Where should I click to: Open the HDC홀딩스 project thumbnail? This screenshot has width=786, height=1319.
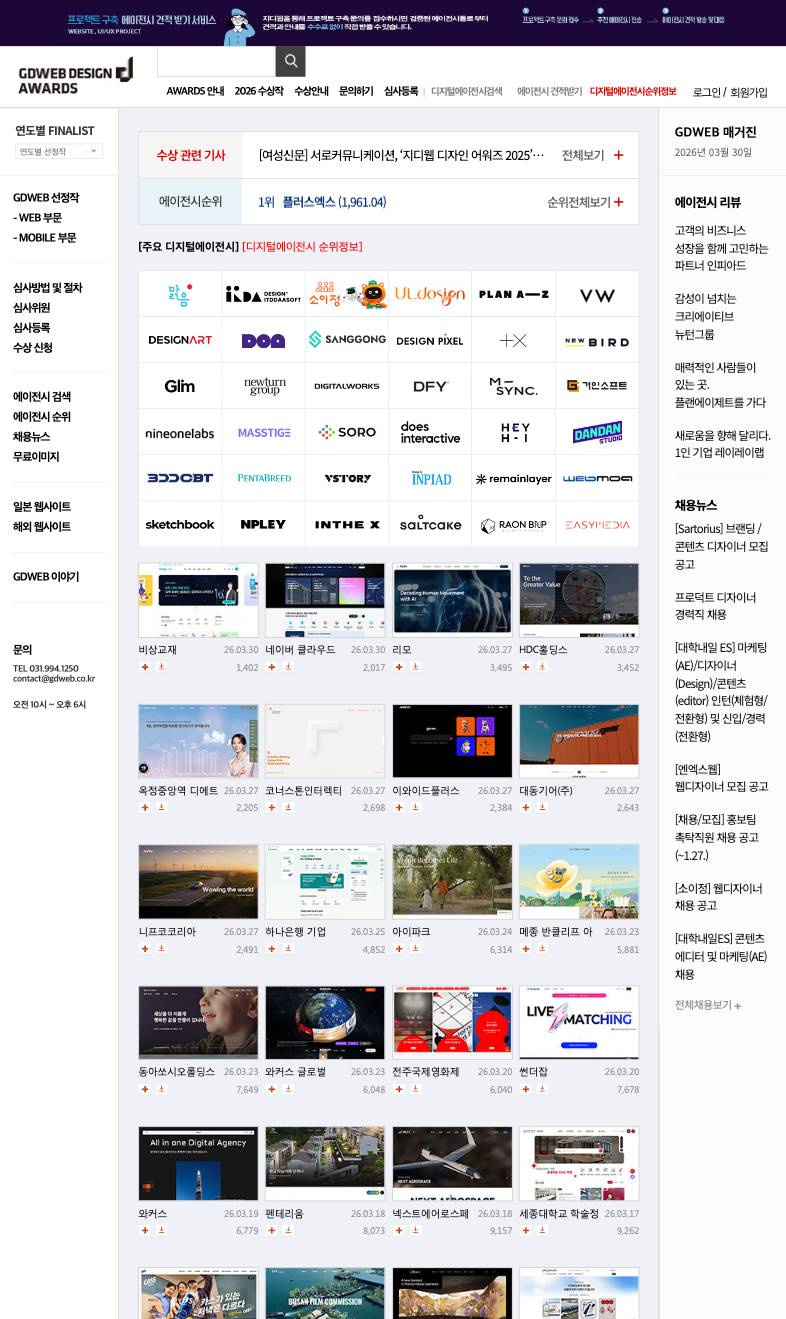tap(578, 600)
